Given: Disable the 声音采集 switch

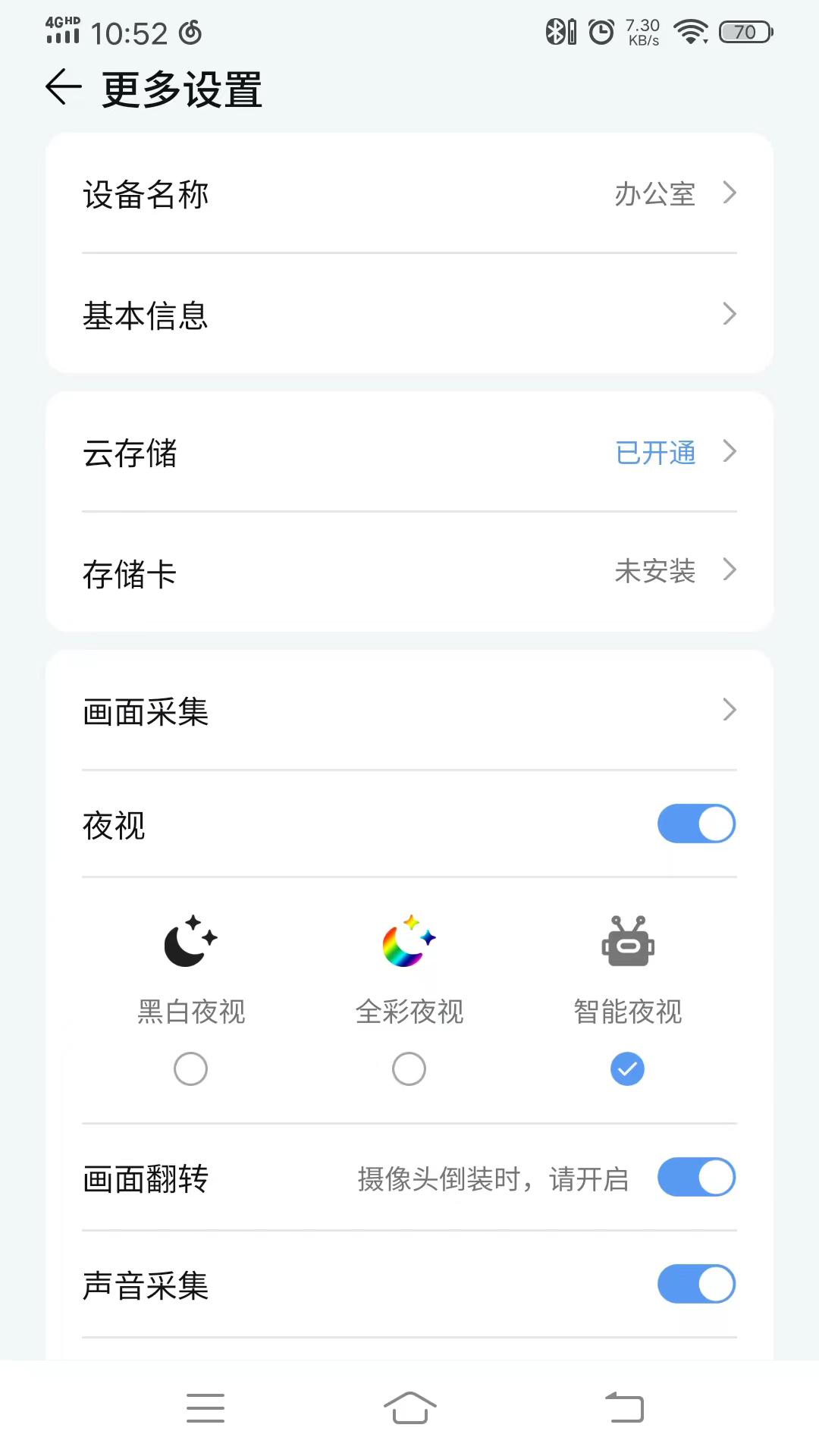Looking at the screenshot, I should (696, 1285).
